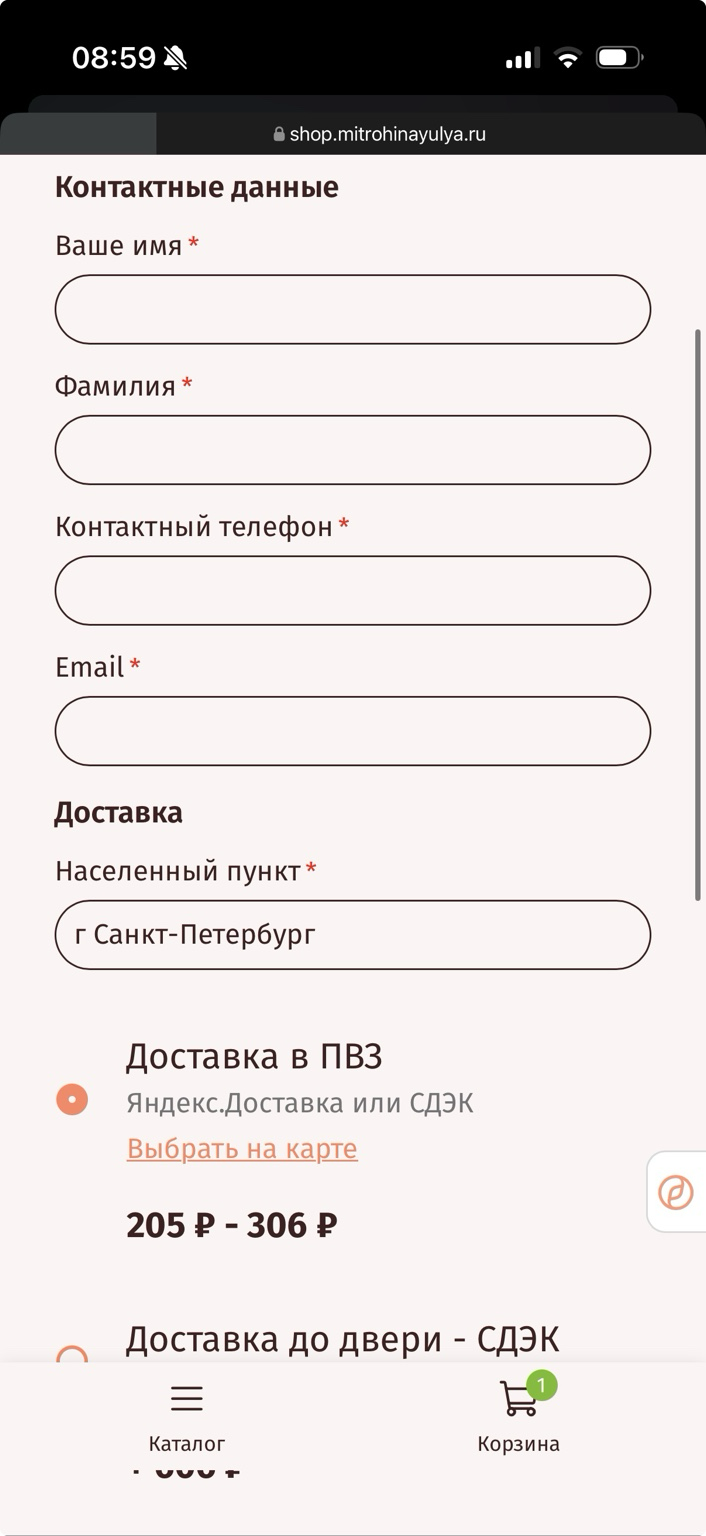Select the Доставка в ПВЗ radio option
This screenshot has height=1536, width=706.
click(72, 1099)
